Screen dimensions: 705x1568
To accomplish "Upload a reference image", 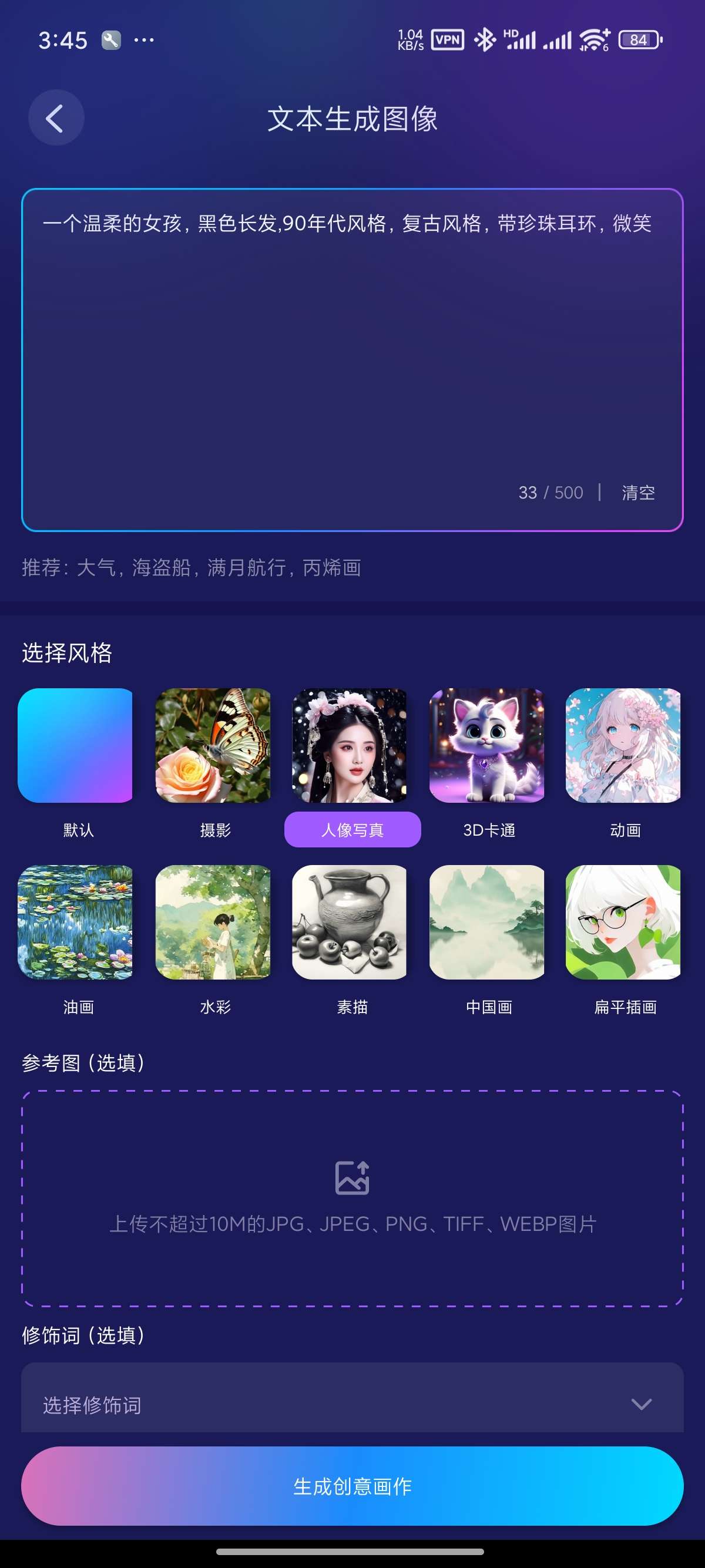I will [352, 1197].
